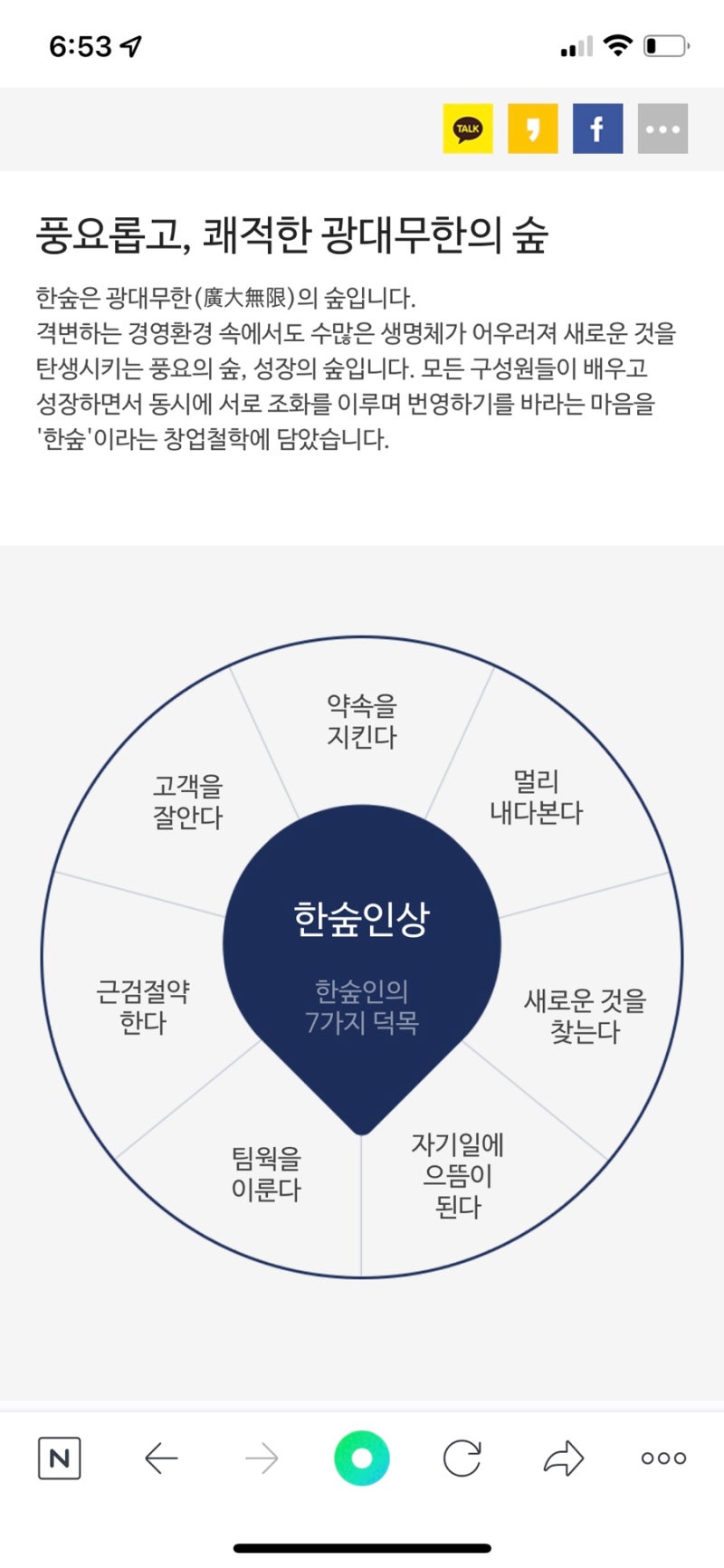Go forward to next page
Viewport: 724px width, 1568px height.
(262, 1458)
